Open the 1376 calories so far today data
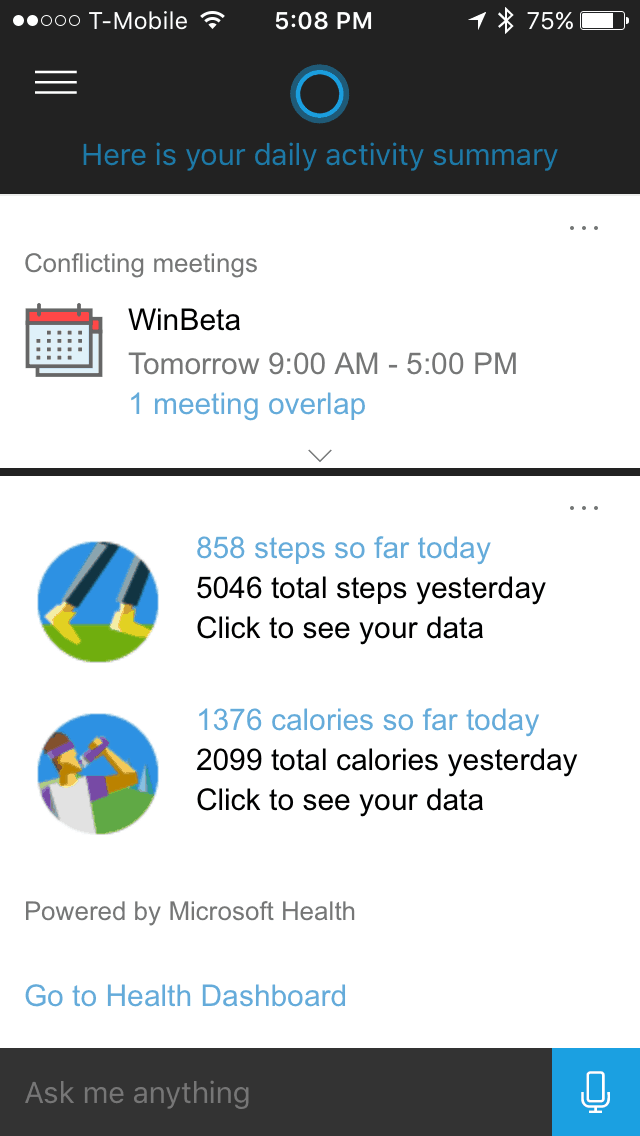Image resolution: width=640 pixels, height=1136 pixels. point(368,720)
